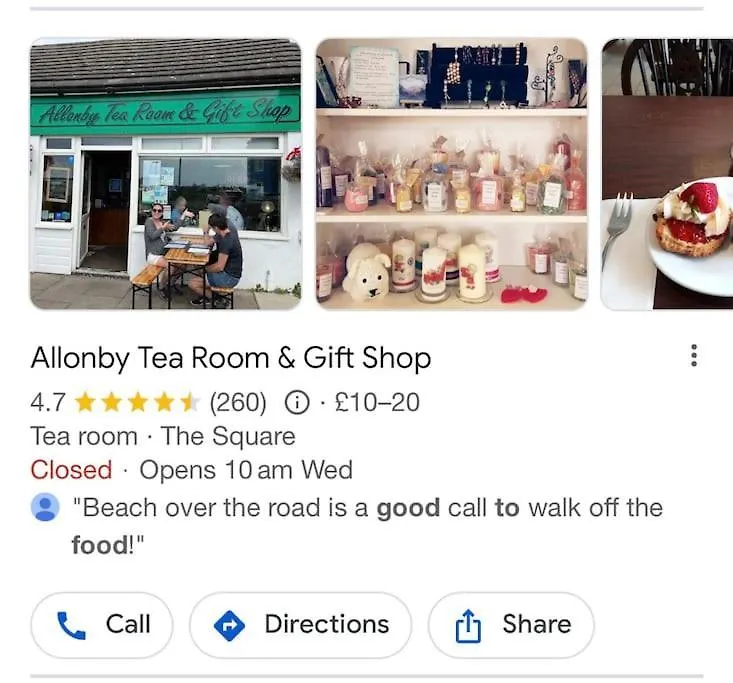Image resolution: width=733 pixels, height=683 pixels.
Task: Open the strawberry scone photo
Action: 668,174
